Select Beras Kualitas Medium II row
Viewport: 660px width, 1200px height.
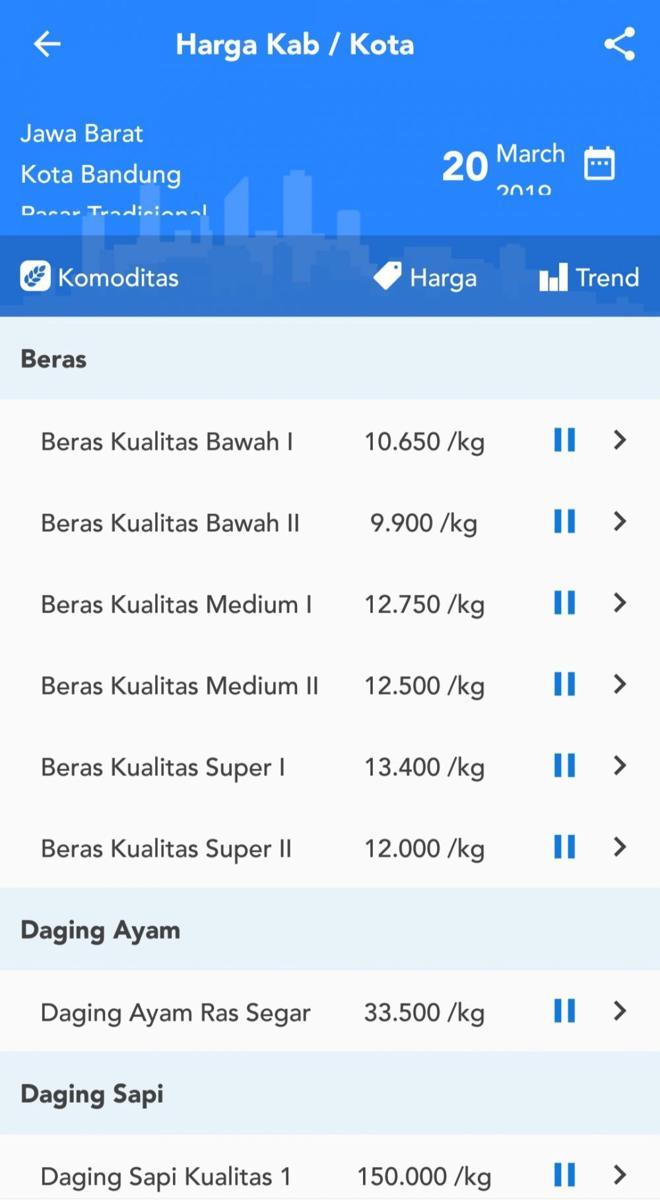pos(330,685)
